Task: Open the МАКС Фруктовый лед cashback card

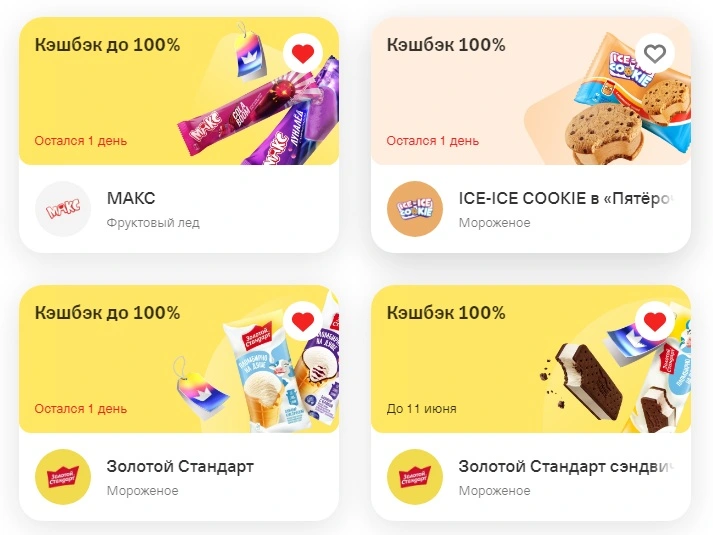Action: coord(179,135)
